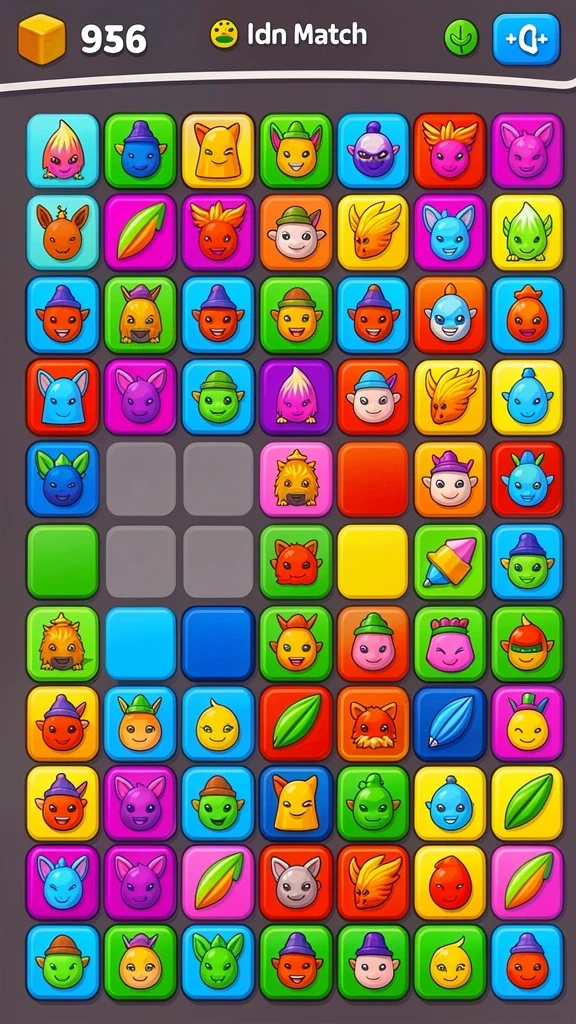
Task: Tap the plain dark blue blank tile
Action: 217,643
